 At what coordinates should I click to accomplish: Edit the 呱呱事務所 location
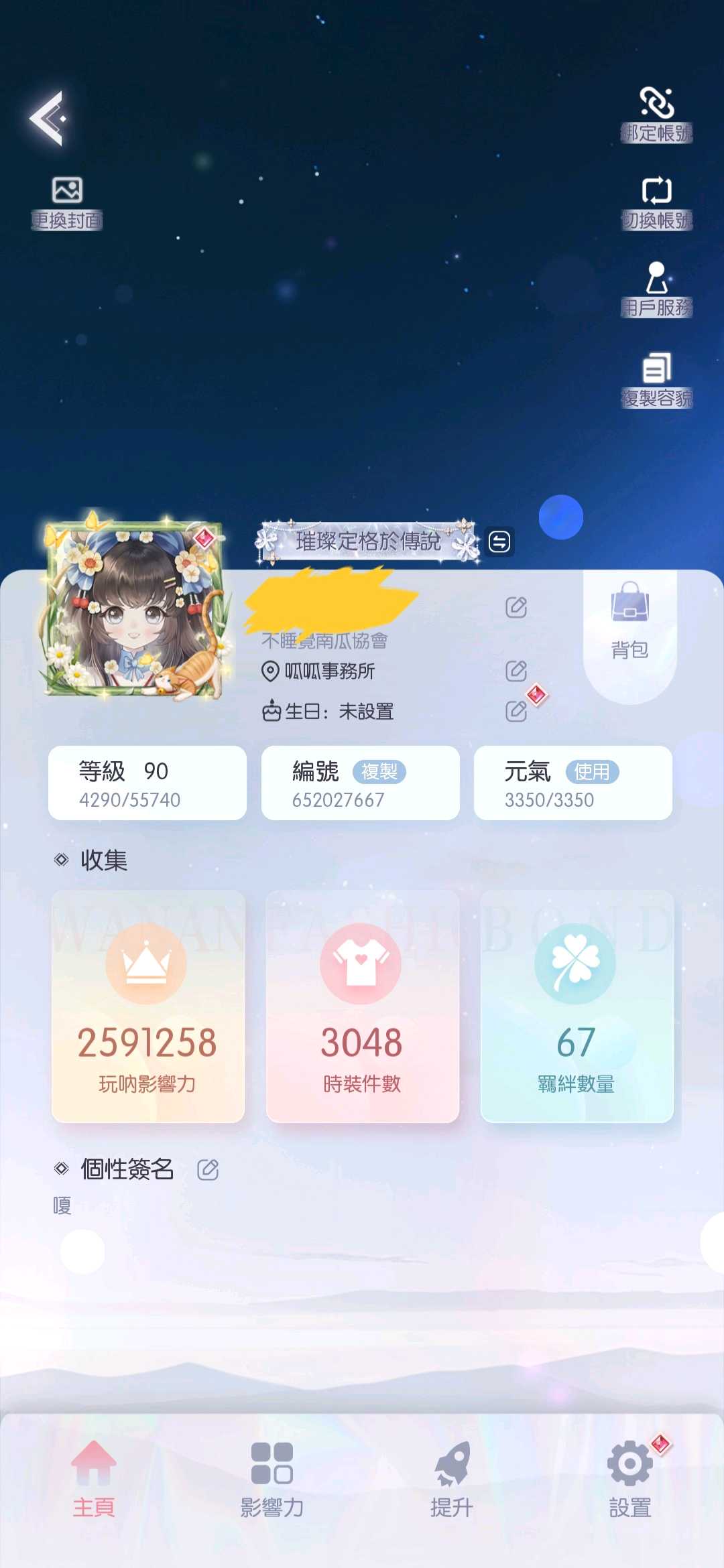point(516,671)
